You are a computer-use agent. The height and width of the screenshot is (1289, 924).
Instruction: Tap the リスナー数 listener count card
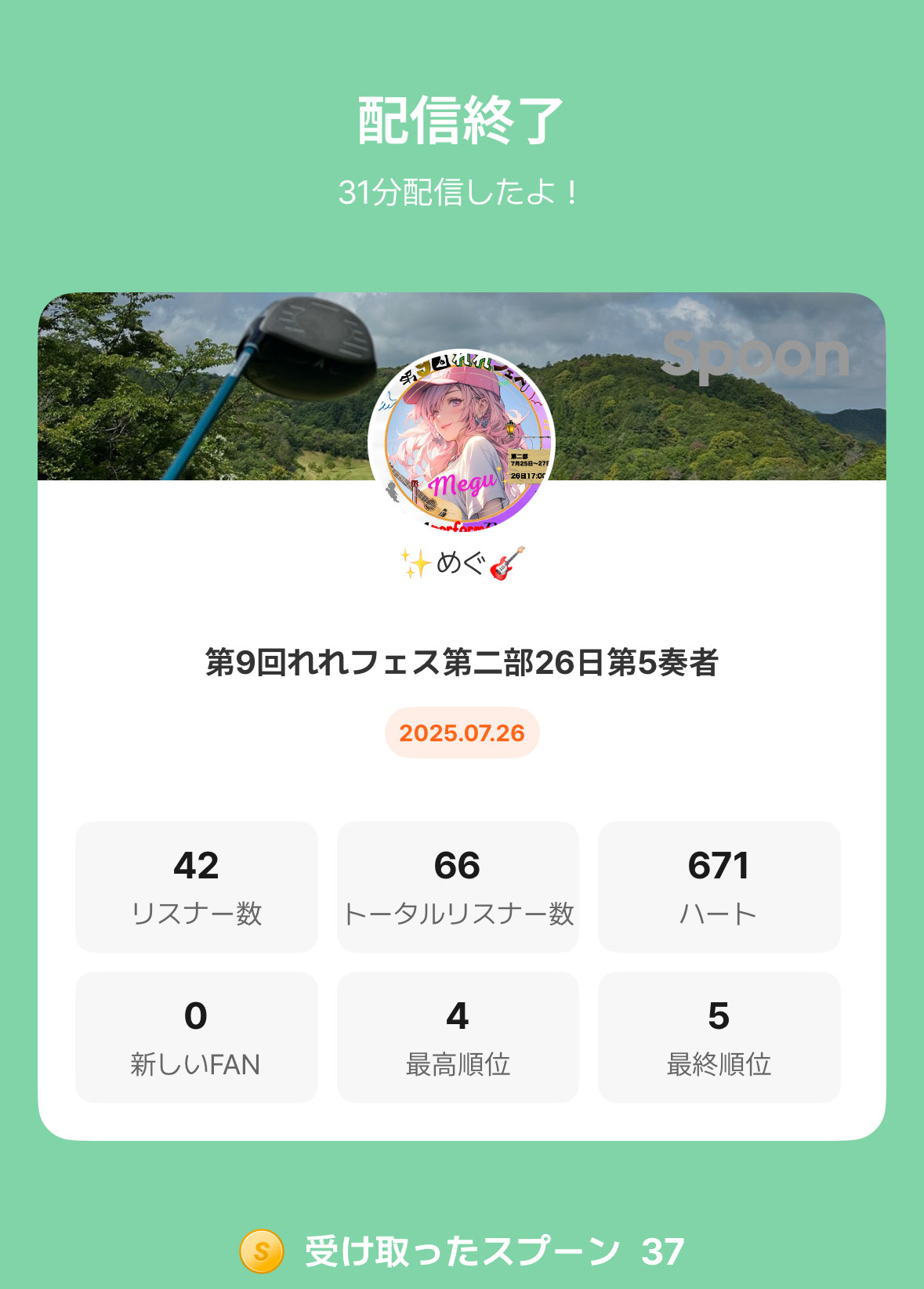coord(197,885)
